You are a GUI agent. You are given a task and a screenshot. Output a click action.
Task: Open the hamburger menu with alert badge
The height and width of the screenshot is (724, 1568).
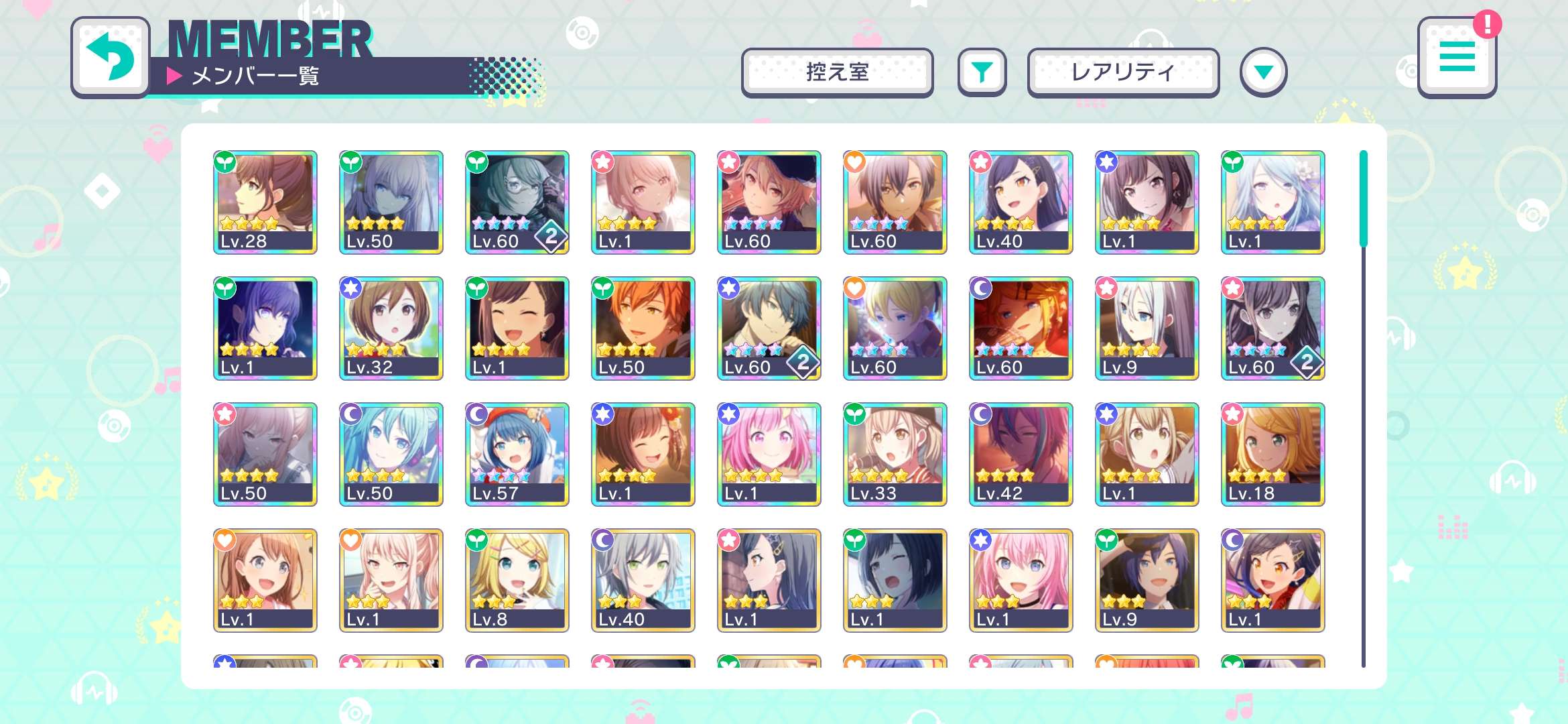1457,57
